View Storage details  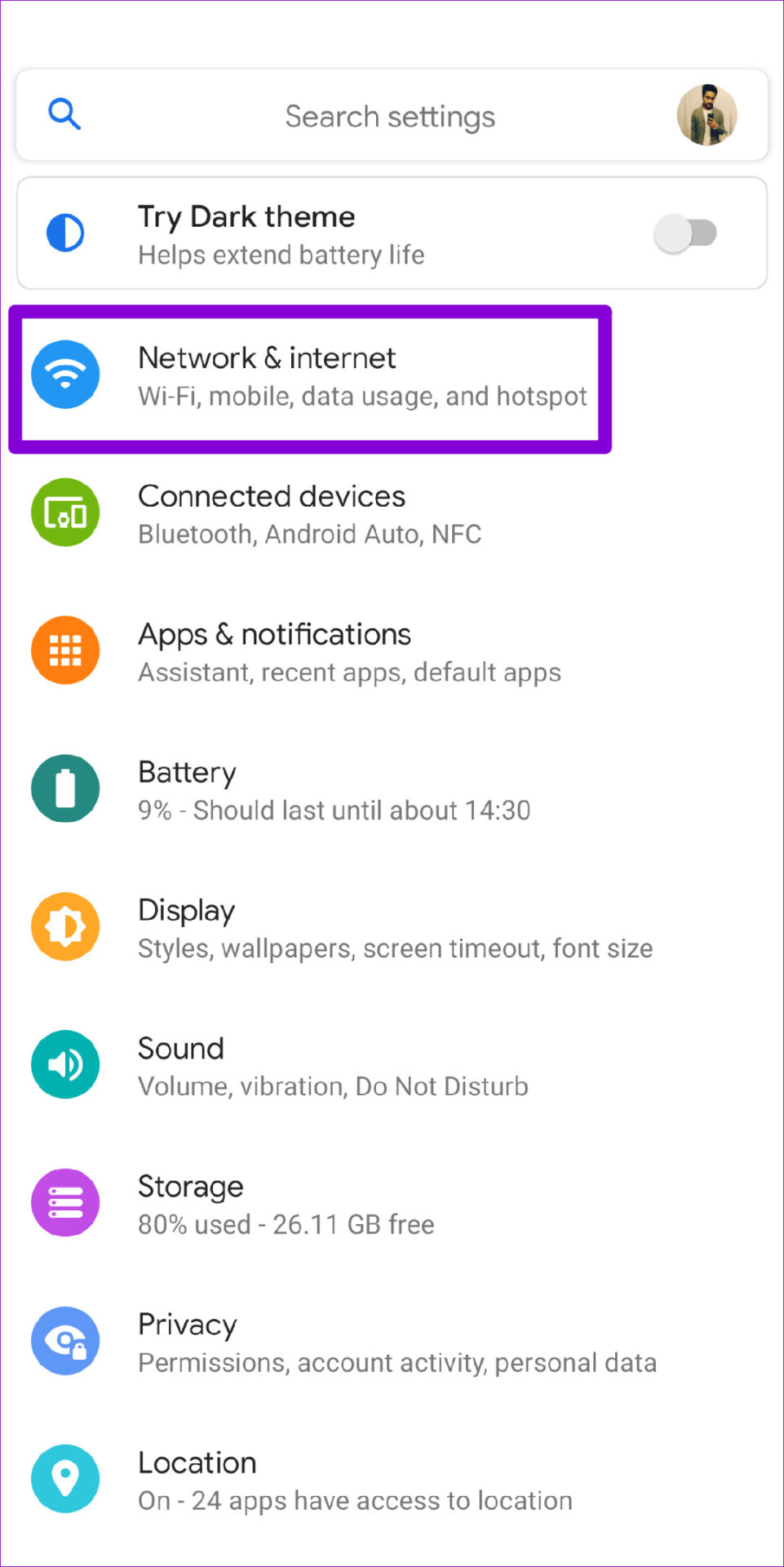click(392, 1203)
